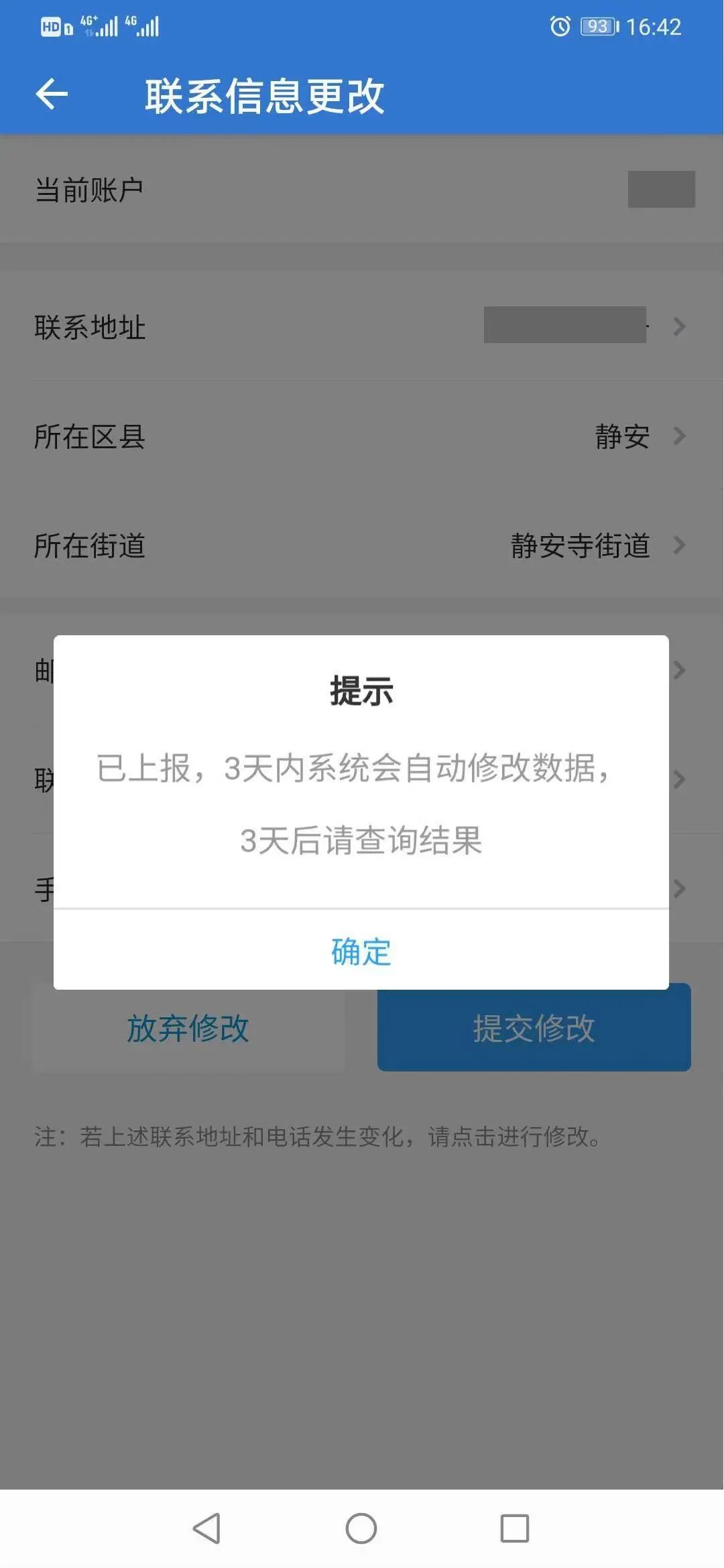The height and width of the screenshot is (1568, 724).
Task: Open the recent apps view
Action: [x=514, y=1528]
